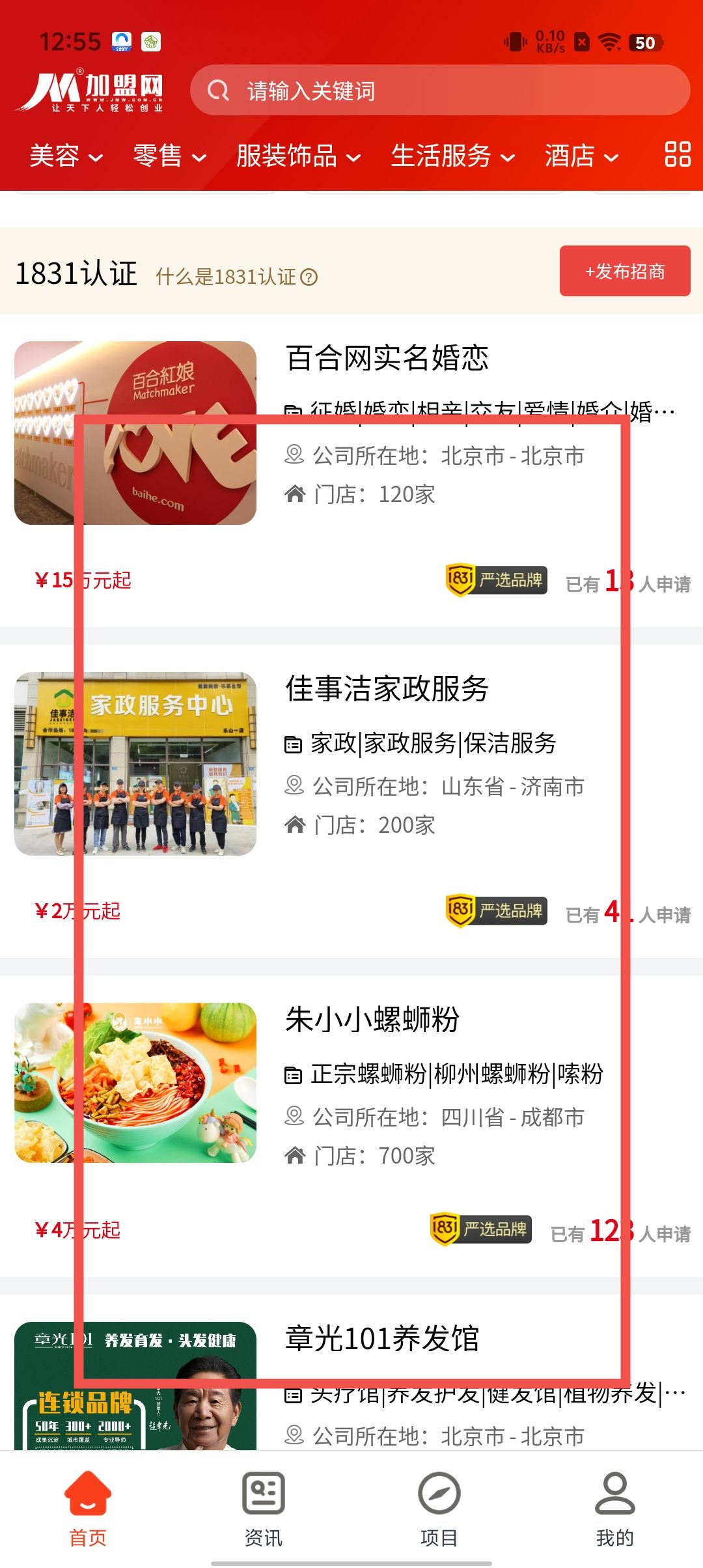Image resolution: width=703 pixels, height=1568 pixels.
Task: Open the 章光101养发馆 listing
Action: pyautogui.click(x=382, y=1339)
